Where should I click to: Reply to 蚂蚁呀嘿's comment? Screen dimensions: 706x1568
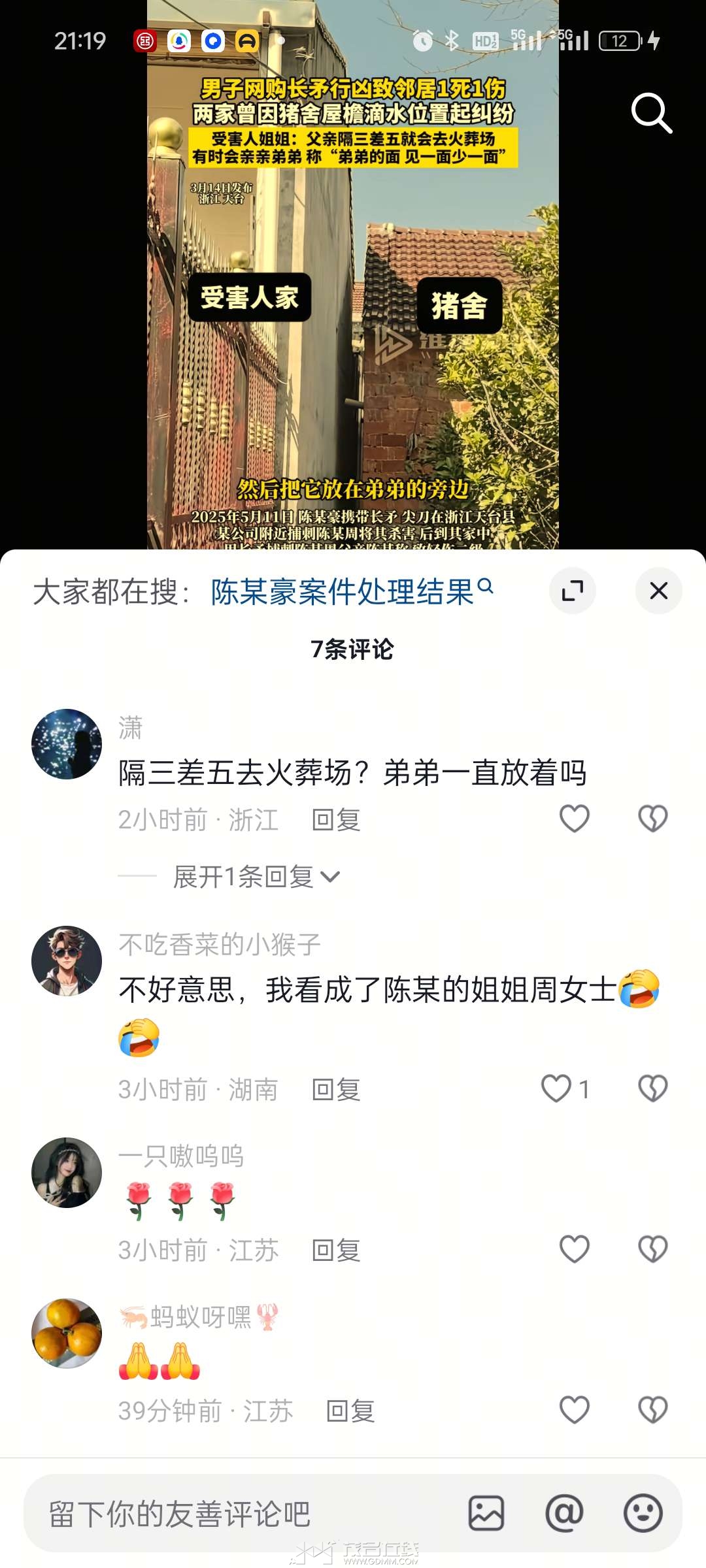click(x=350, y=1411)
